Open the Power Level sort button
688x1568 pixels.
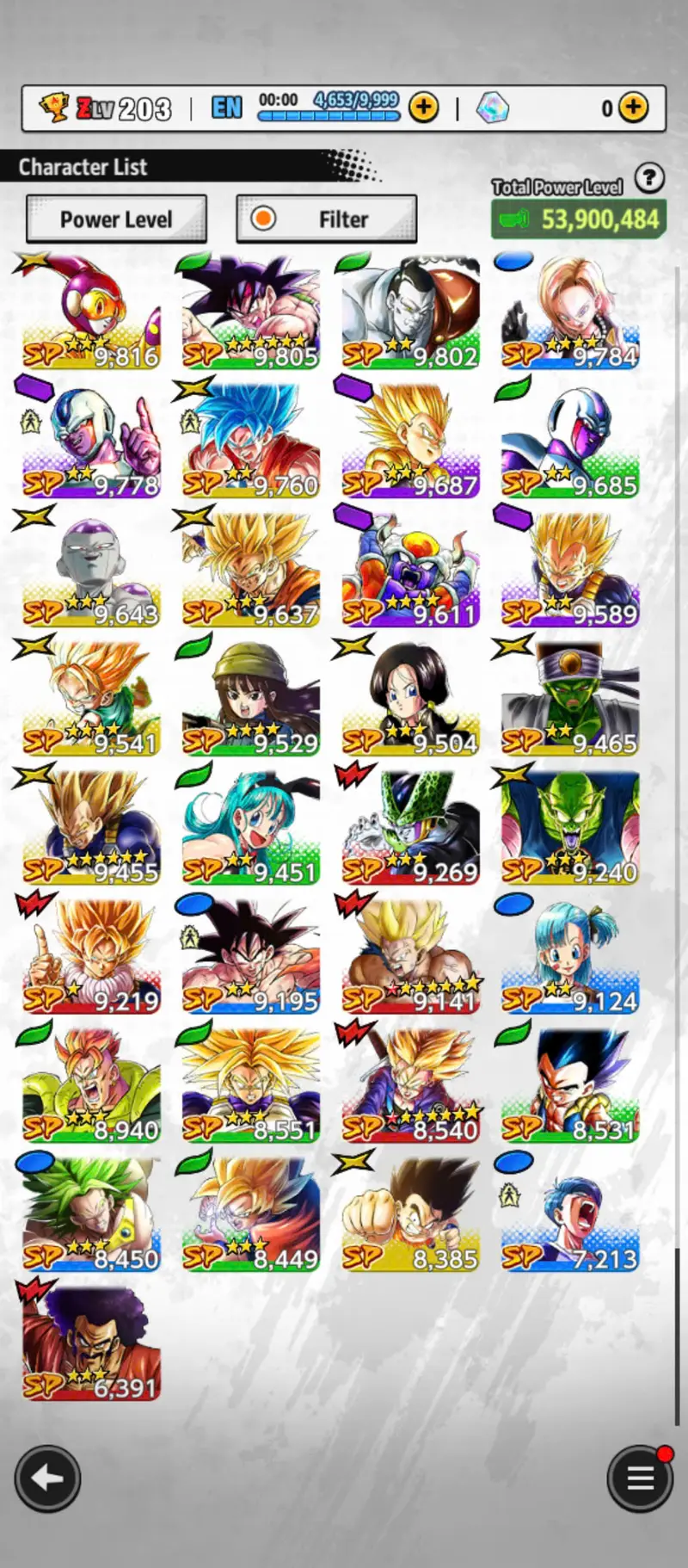[x=116, y=219]
